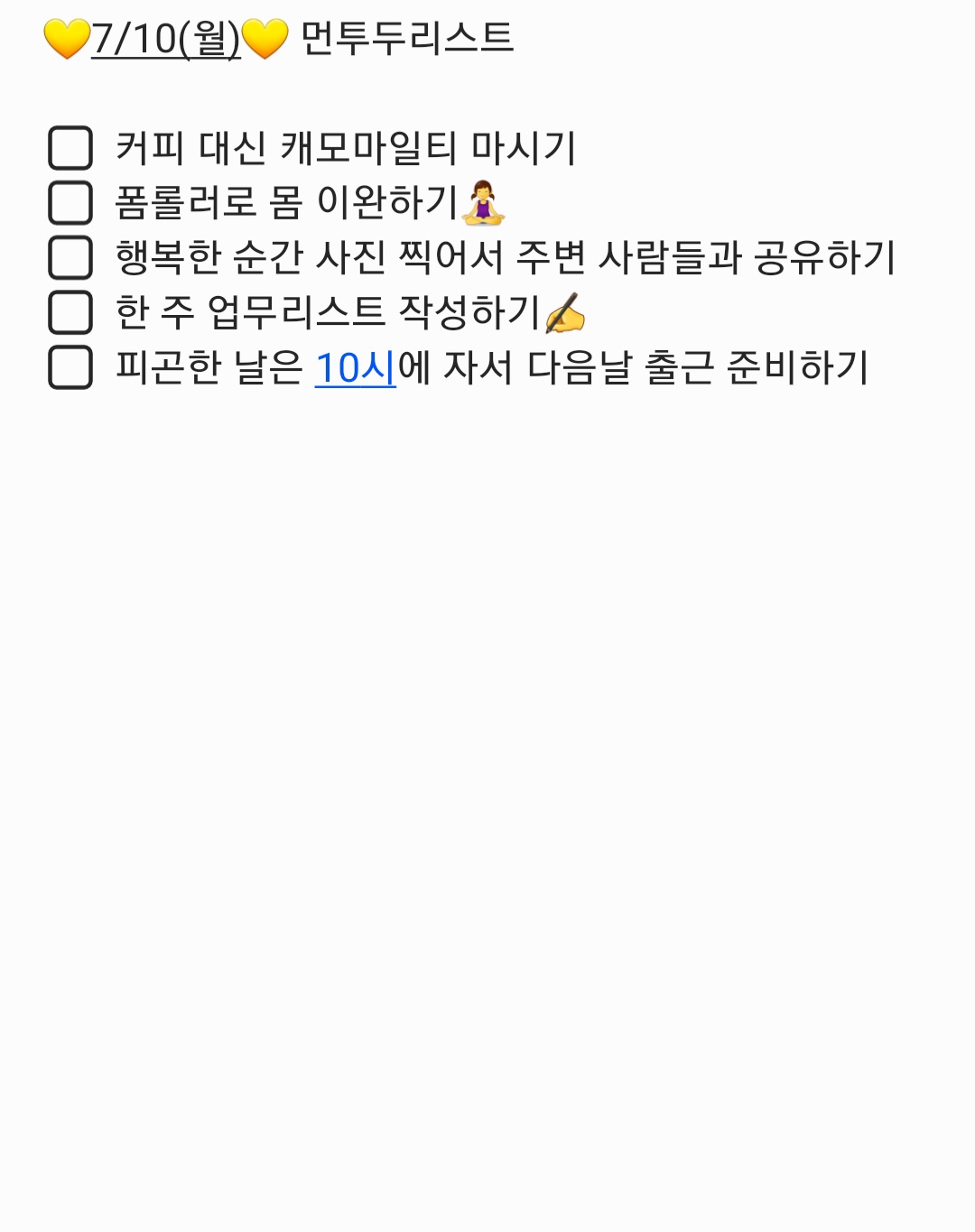Image resolution: width=975 pixels, height=1232 pixels.
Task: Check the 한 주 업무리스트 작성하기 box
Action: click(70, 312)
